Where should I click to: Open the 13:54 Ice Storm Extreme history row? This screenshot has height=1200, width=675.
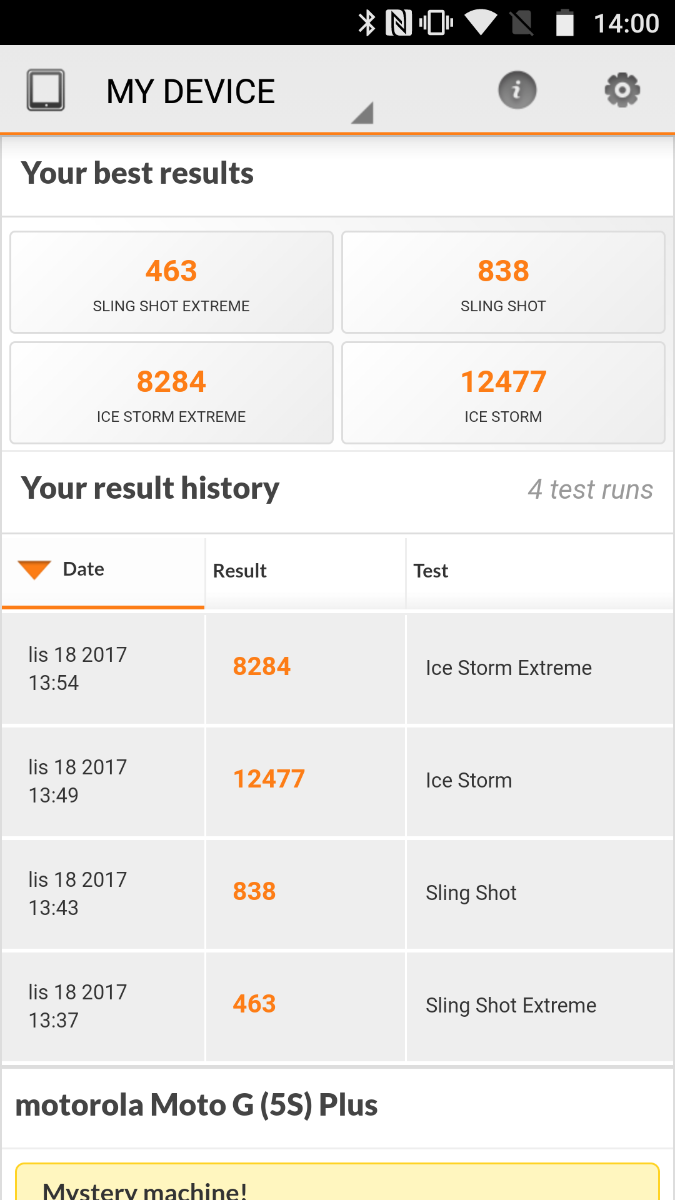[x=337, y=668]
